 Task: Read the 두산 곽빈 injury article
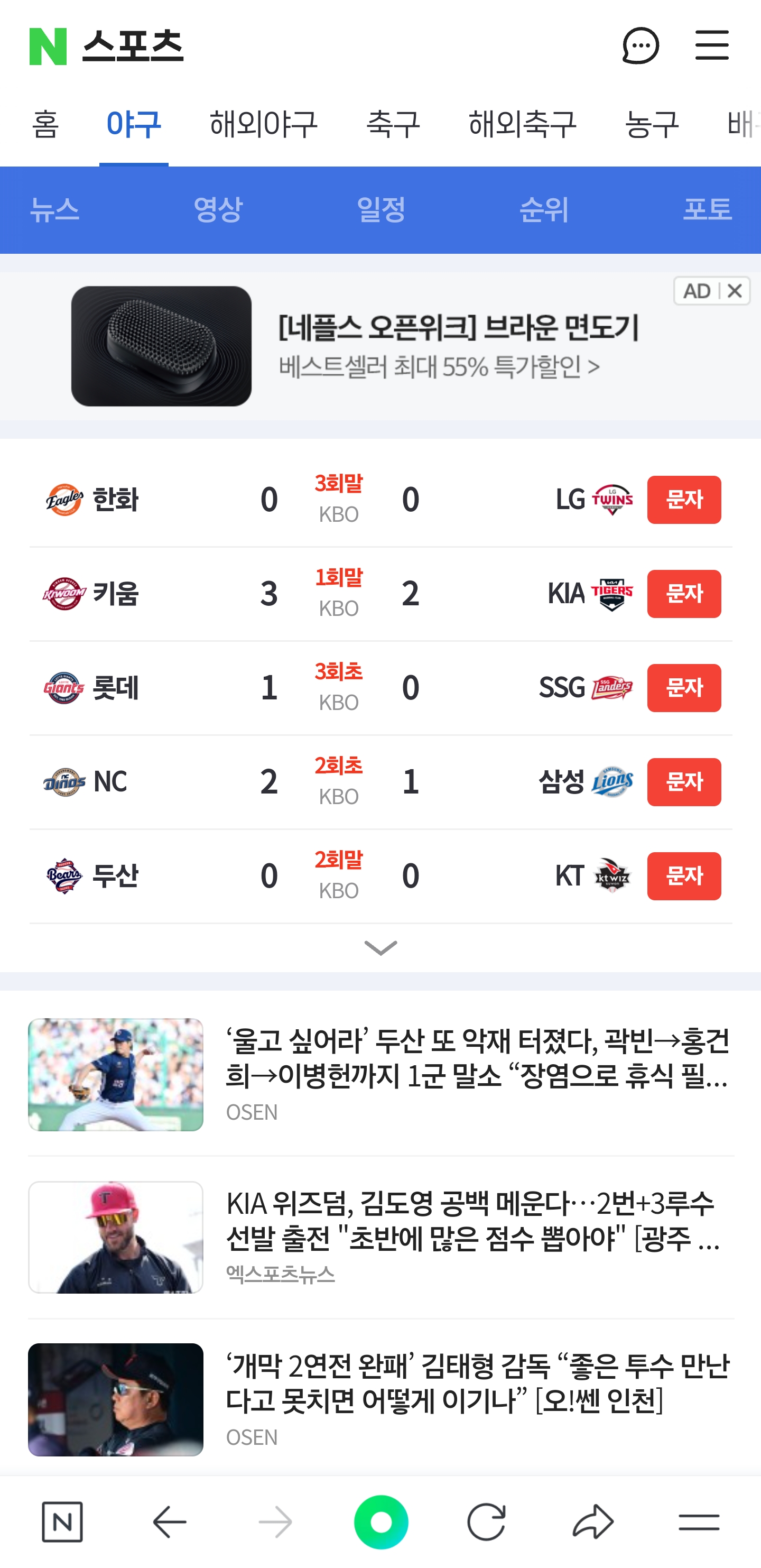(x=381, y=1074)
